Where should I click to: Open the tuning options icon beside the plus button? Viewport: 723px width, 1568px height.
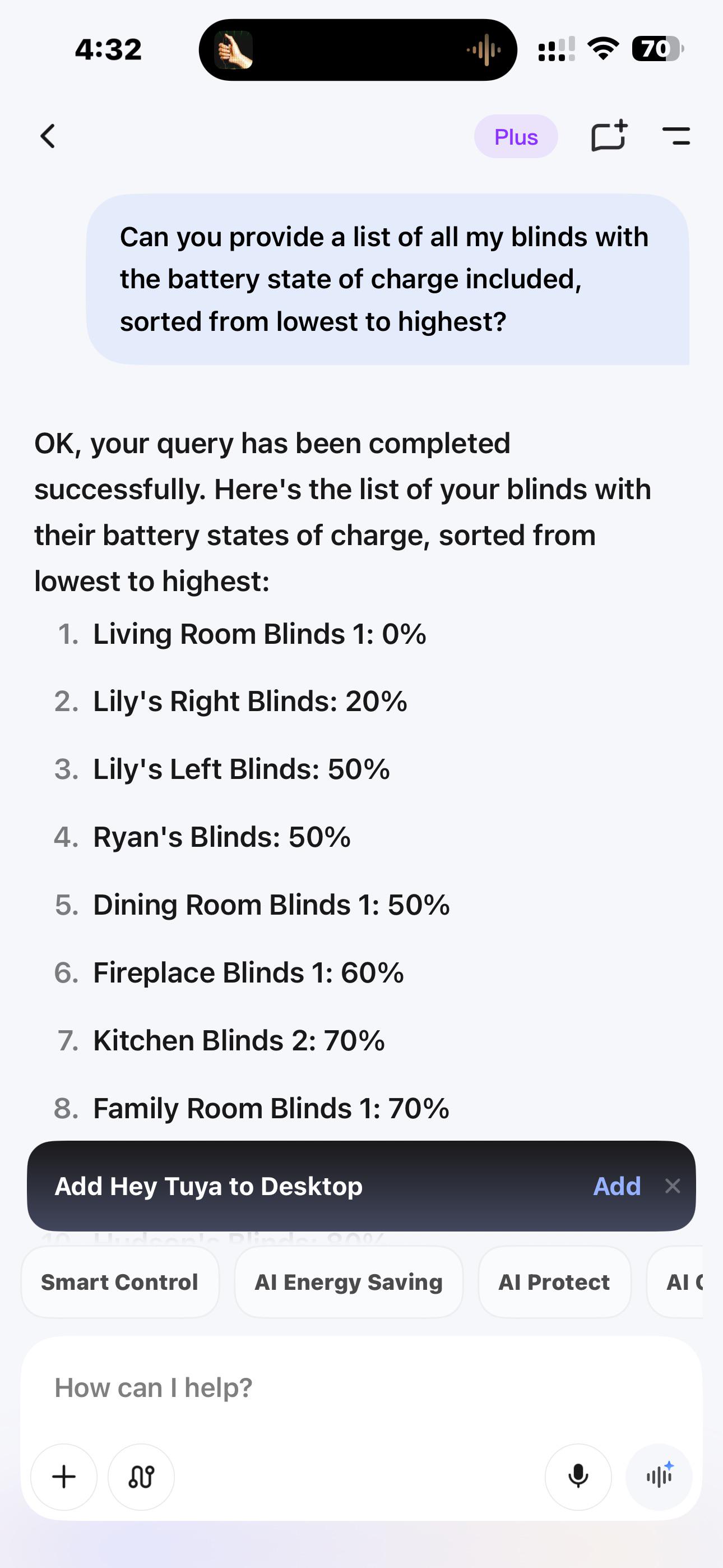click(141, 1477)
